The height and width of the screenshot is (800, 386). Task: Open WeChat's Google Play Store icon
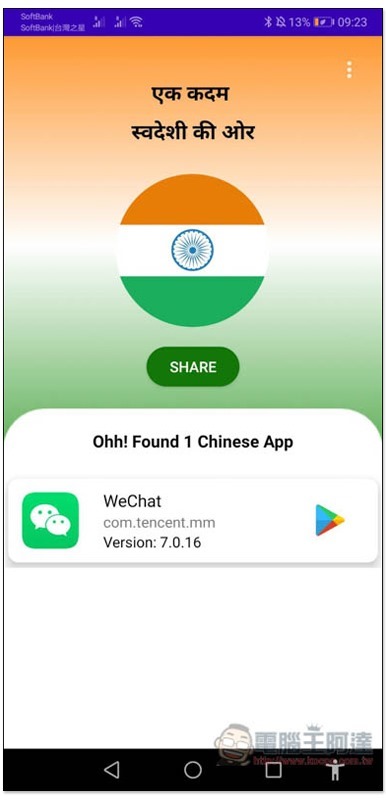(x=330, y=520)
